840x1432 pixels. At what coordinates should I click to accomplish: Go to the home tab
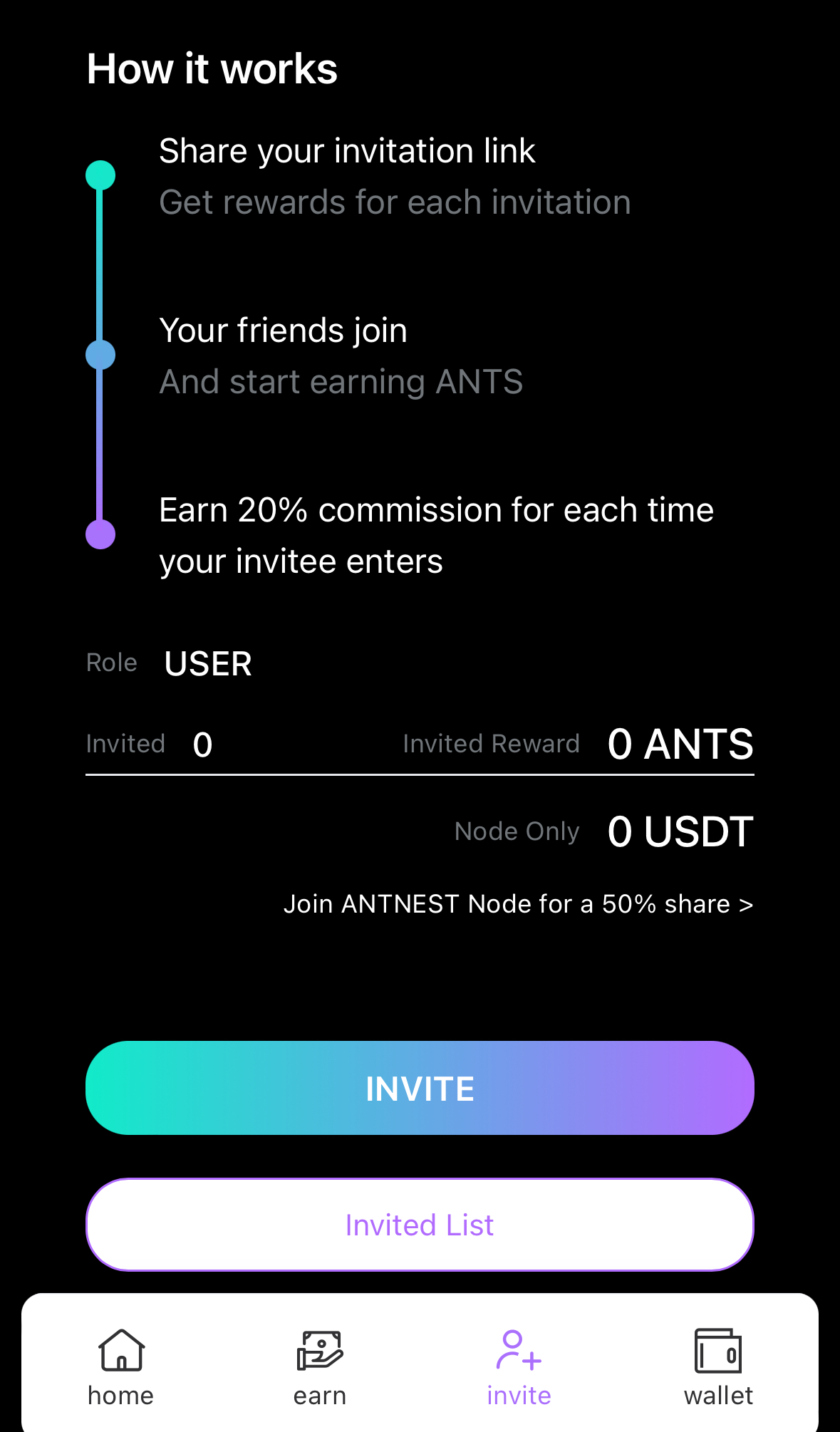[121, 1368]
